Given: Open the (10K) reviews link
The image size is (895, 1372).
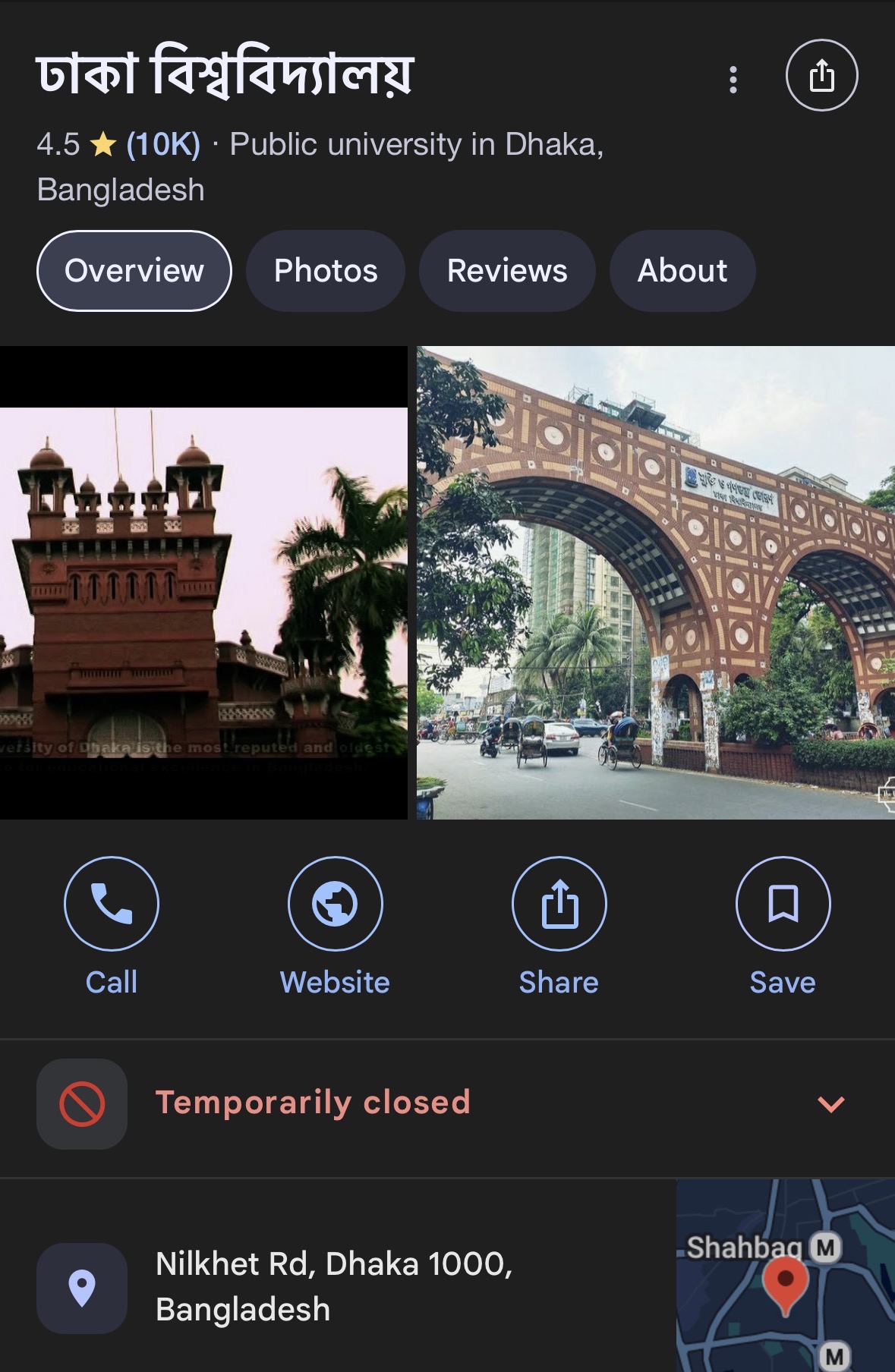Looking at the screenshot, I should pyautogui.click(x=163, y=144).
